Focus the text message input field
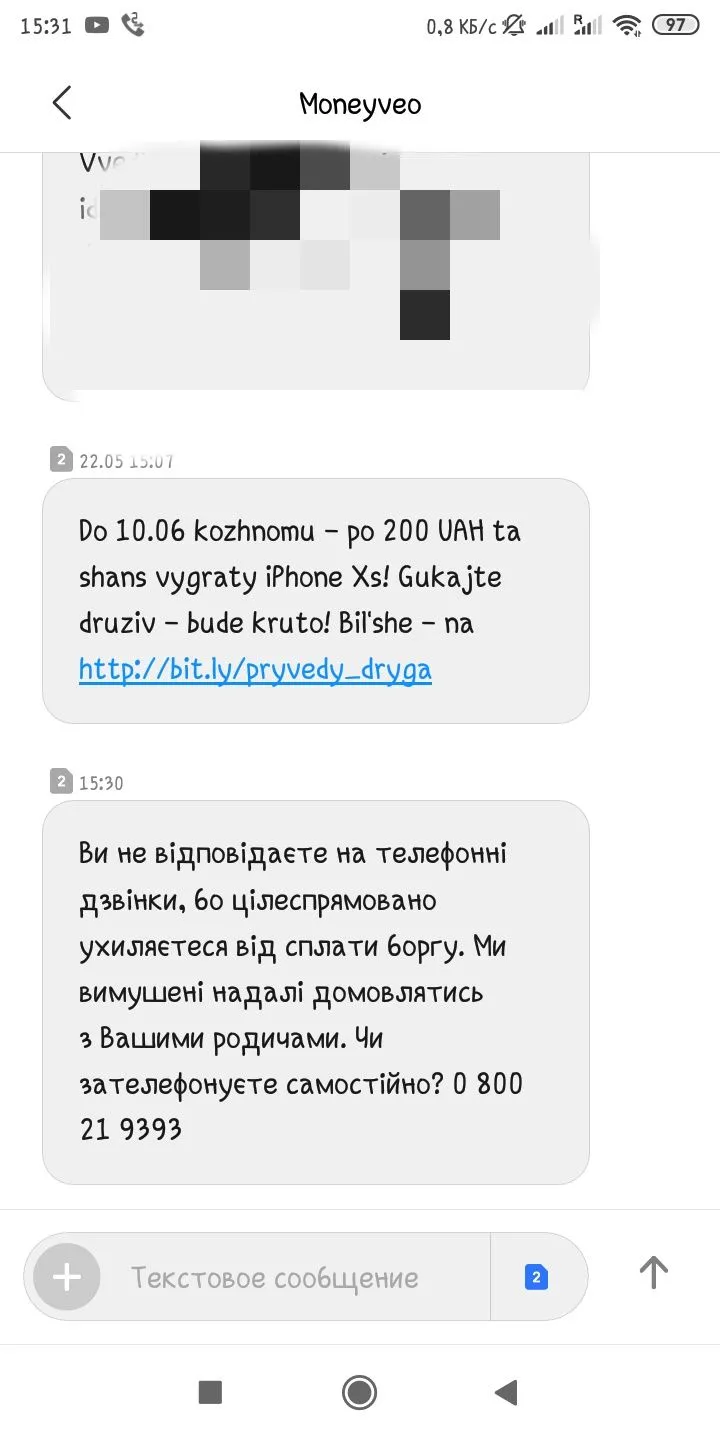This screenshot has width=720, height=1440. (290, 1277)
